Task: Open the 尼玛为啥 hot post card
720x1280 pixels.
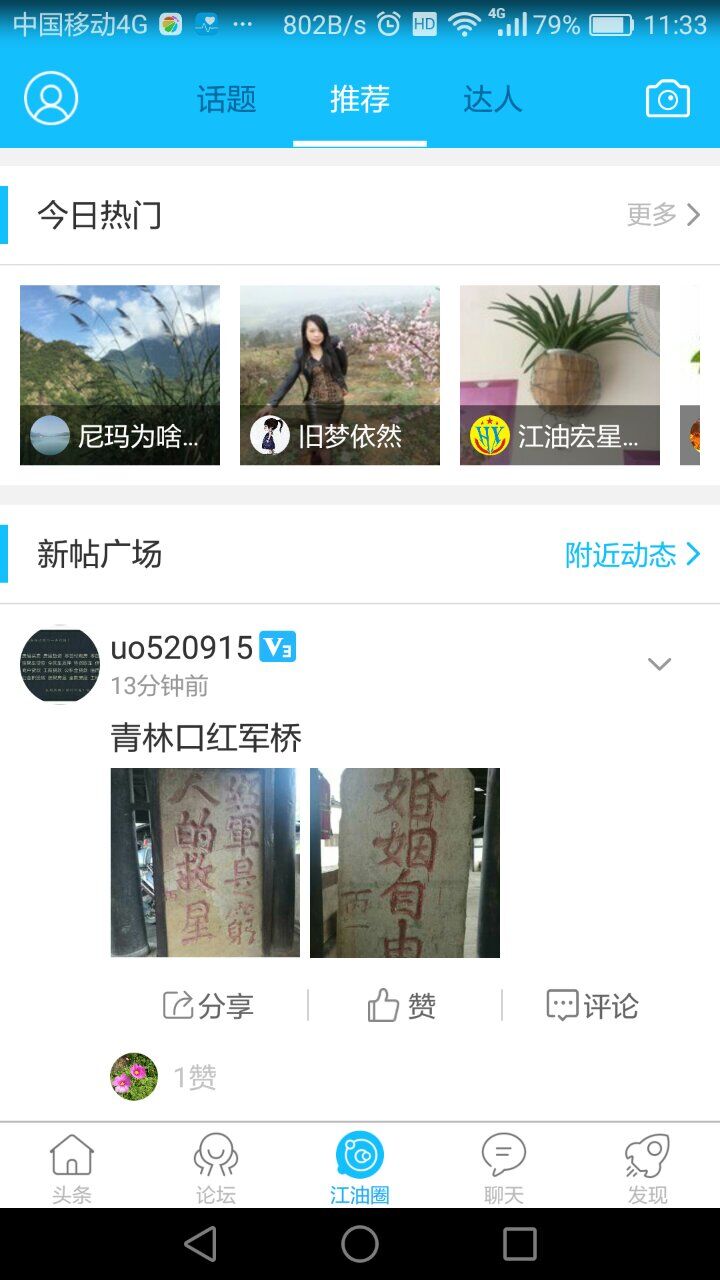Action: tap(120, 375)
